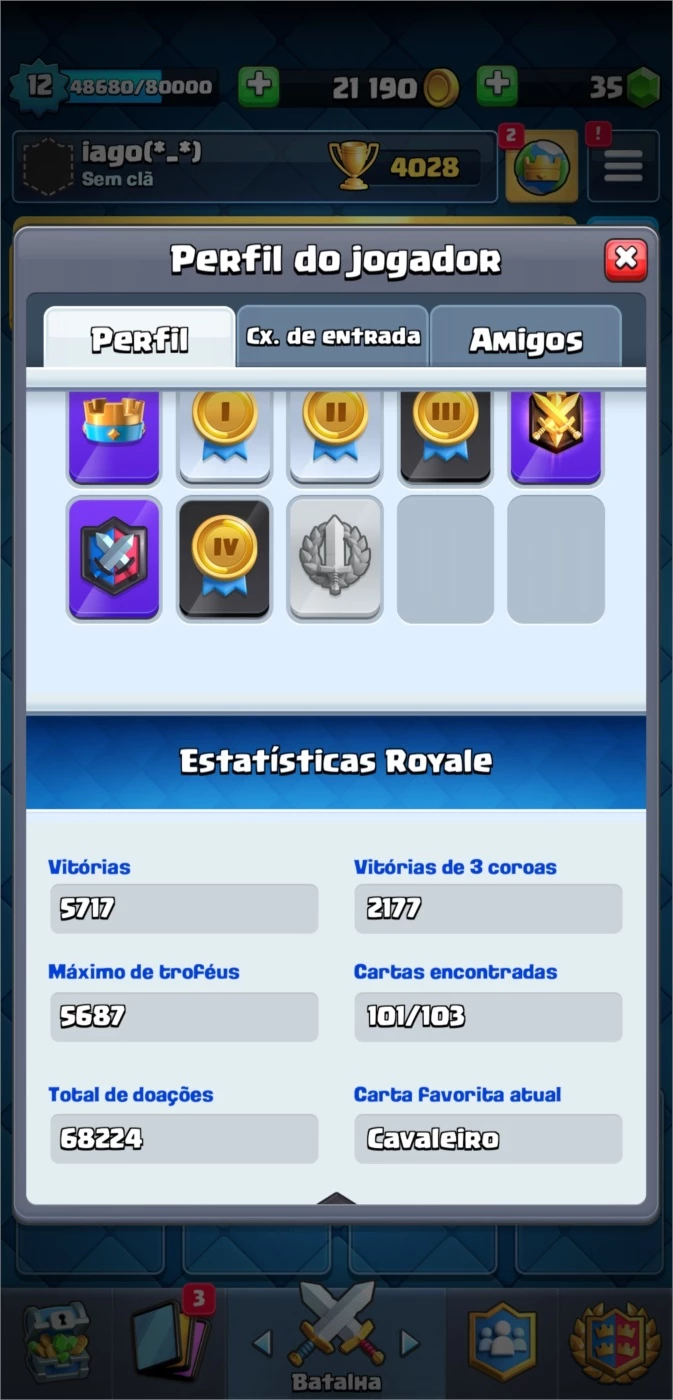Open the clan social tab

[503, 1343]
